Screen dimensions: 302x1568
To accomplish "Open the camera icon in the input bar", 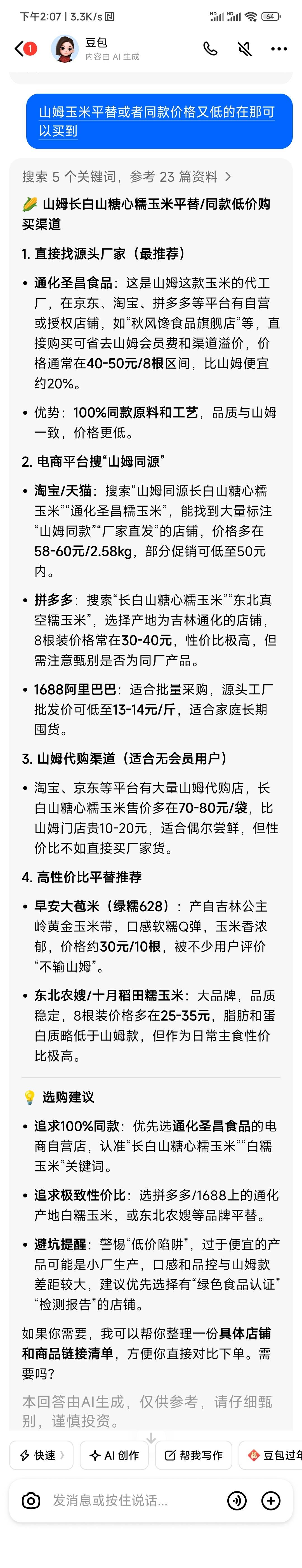I will (31, 1500).
